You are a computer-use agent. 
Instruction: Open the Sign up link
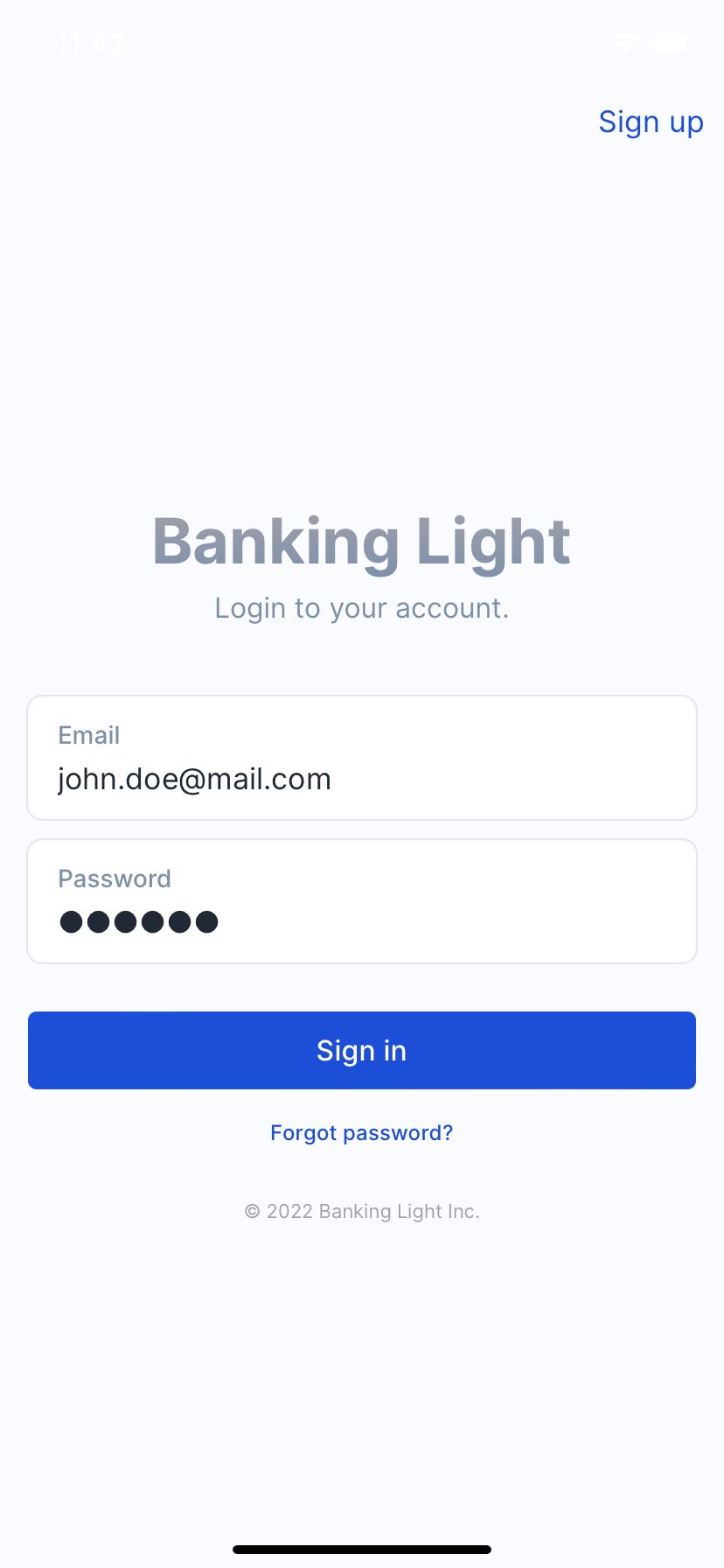[651, 122]
